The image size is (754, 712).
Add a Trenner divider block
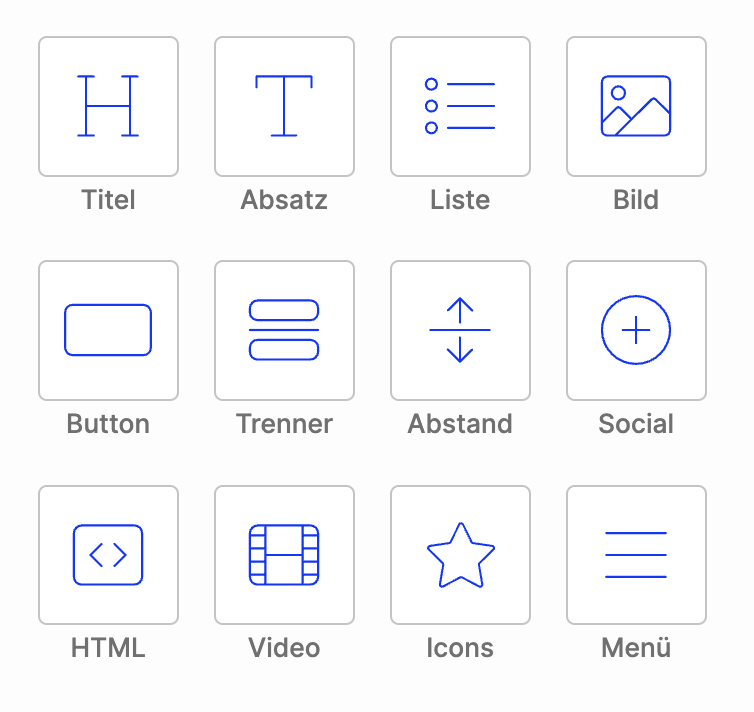[284, 330]
